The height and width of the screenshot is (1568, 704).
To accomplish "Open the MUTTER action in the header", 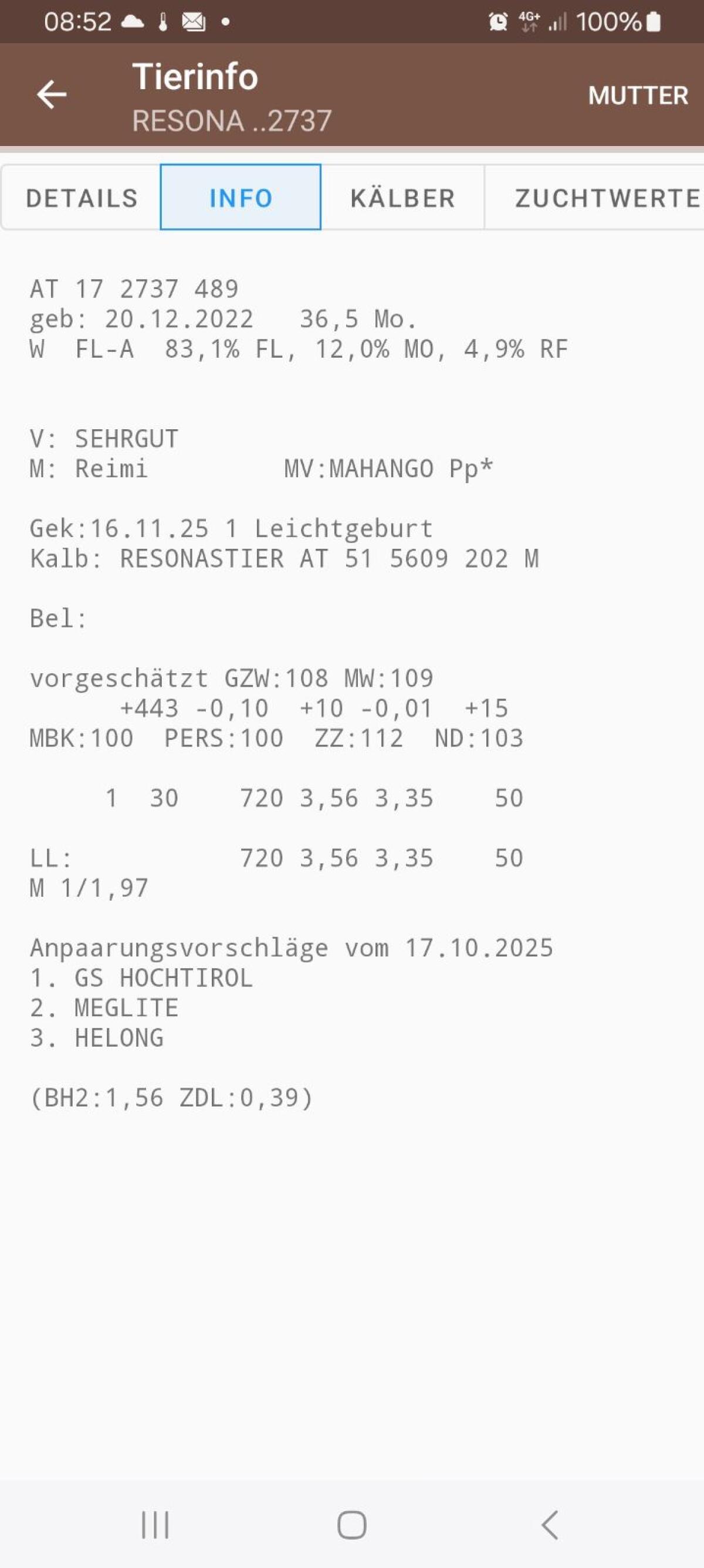I will (638, 96).
